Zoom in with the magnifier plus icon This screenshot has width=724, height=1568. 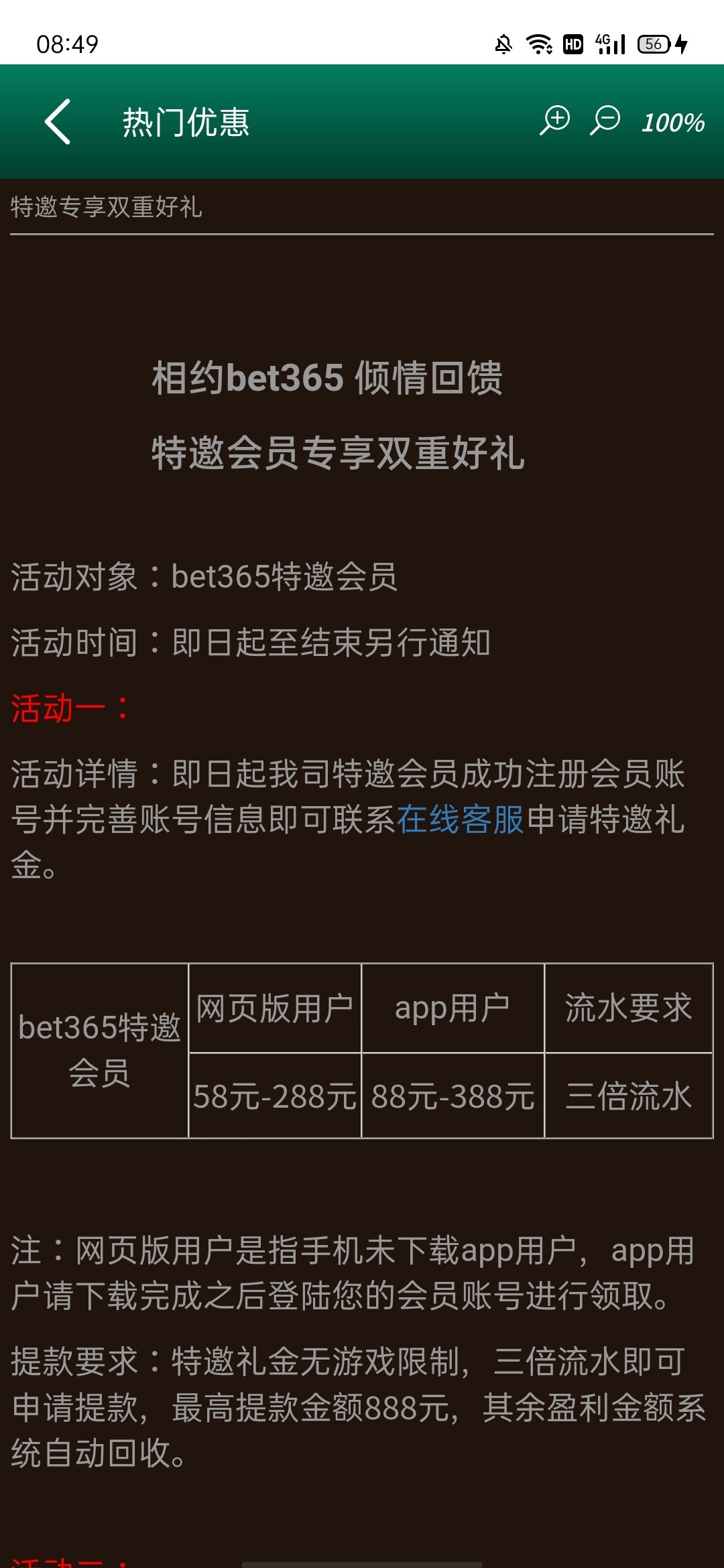[x=554, y=121]
